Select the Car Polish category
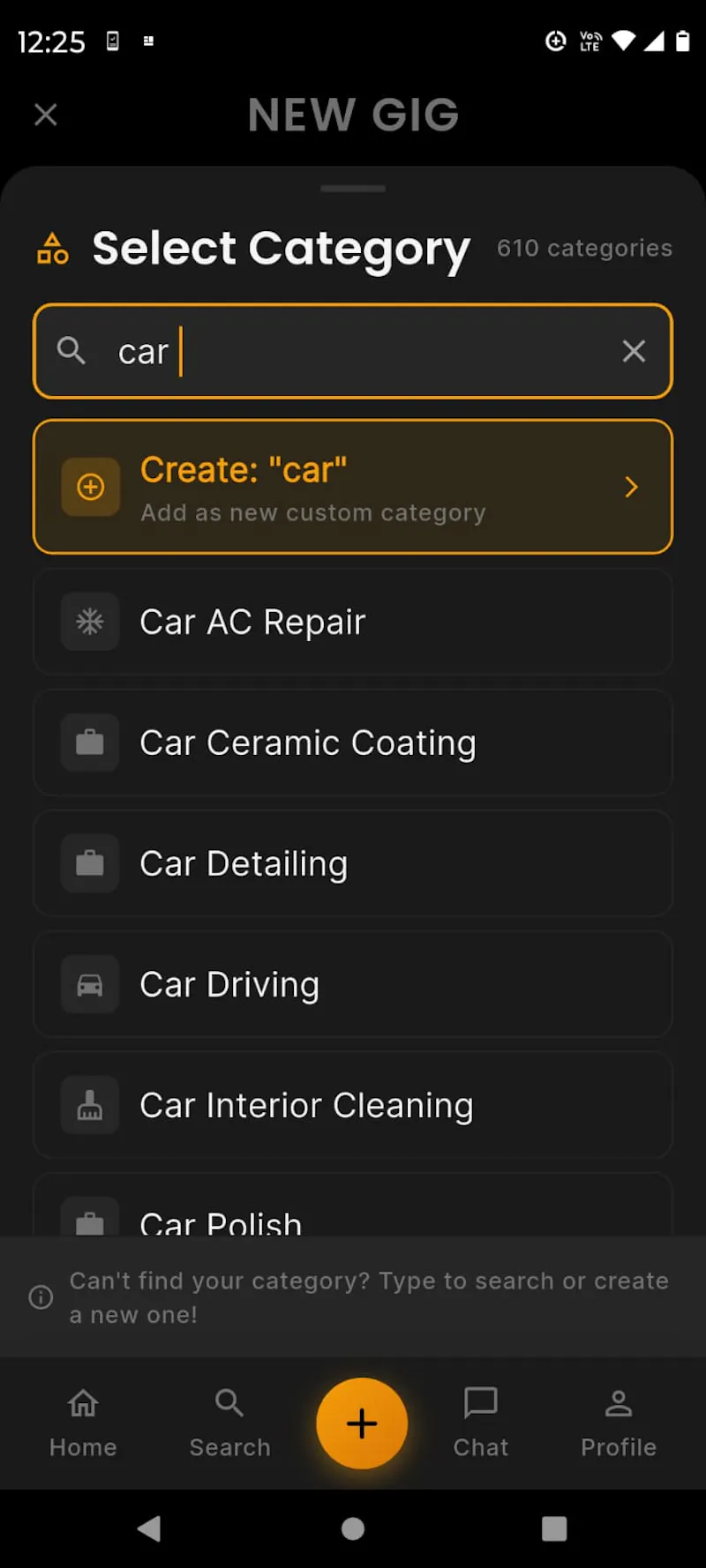This screenshot has height=1568, width=706. (353, 1206)
